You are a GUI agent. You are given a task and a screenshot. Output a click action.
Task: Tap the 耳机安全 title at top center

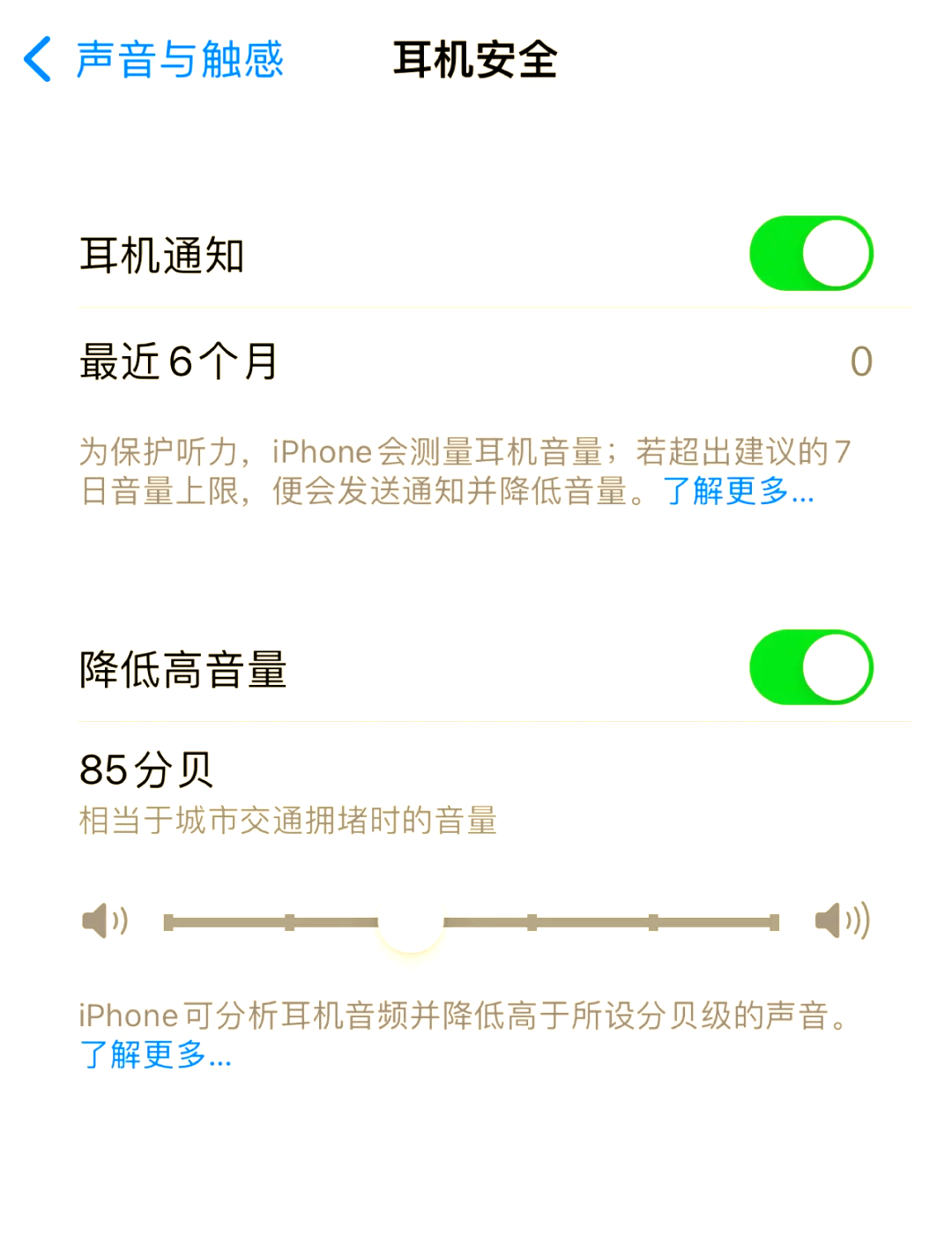point(476,60)
